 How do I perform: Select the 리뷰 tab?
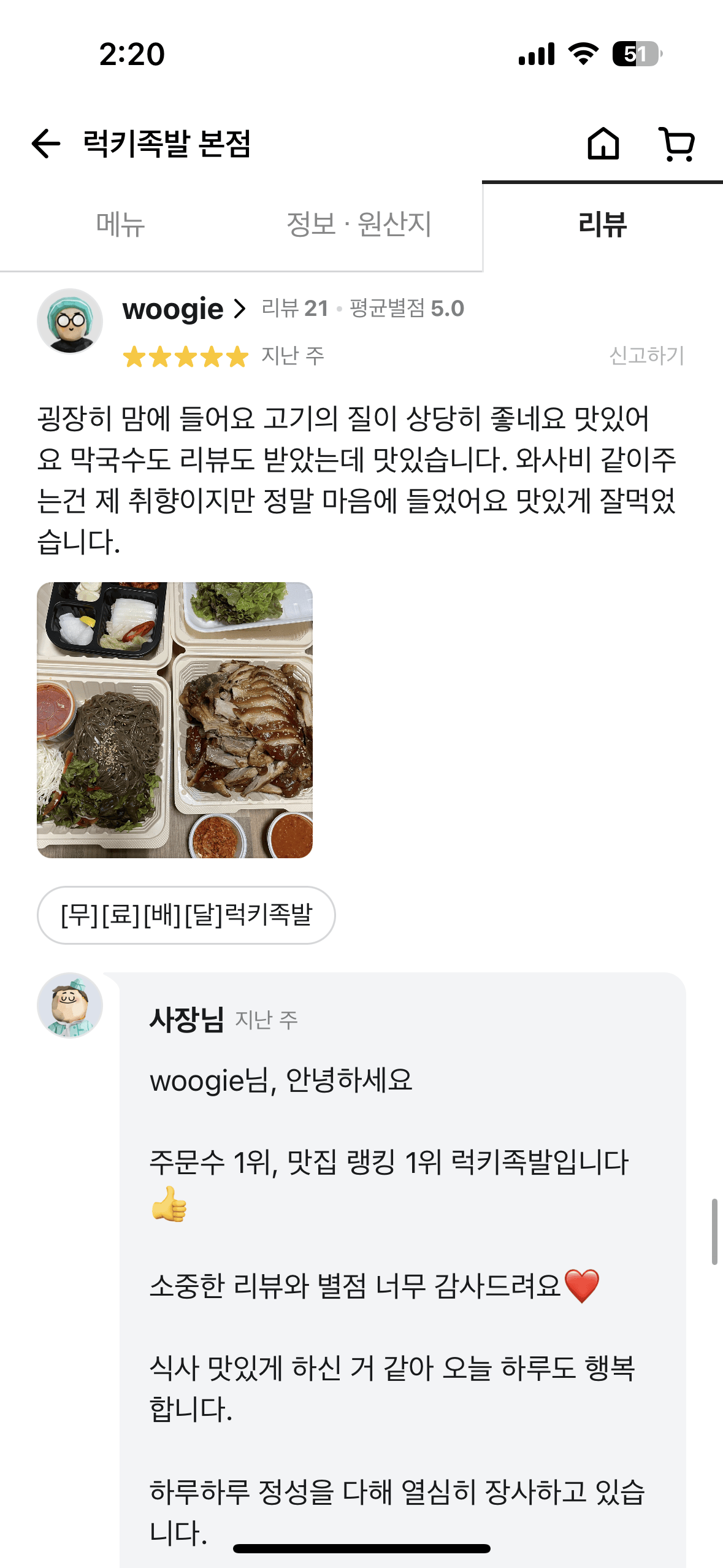click(602, 225)
